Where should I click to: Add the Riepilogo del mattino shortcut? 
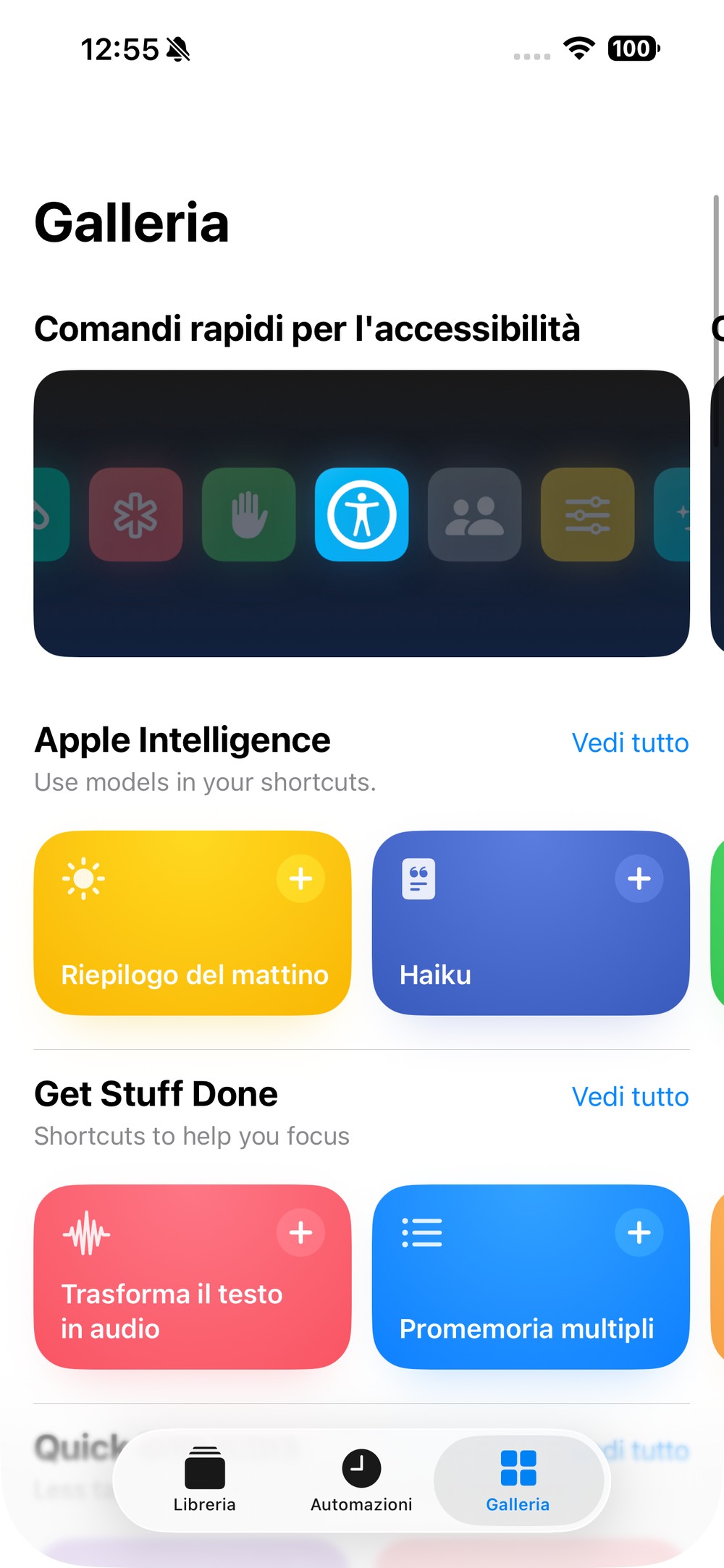point(300,878)
